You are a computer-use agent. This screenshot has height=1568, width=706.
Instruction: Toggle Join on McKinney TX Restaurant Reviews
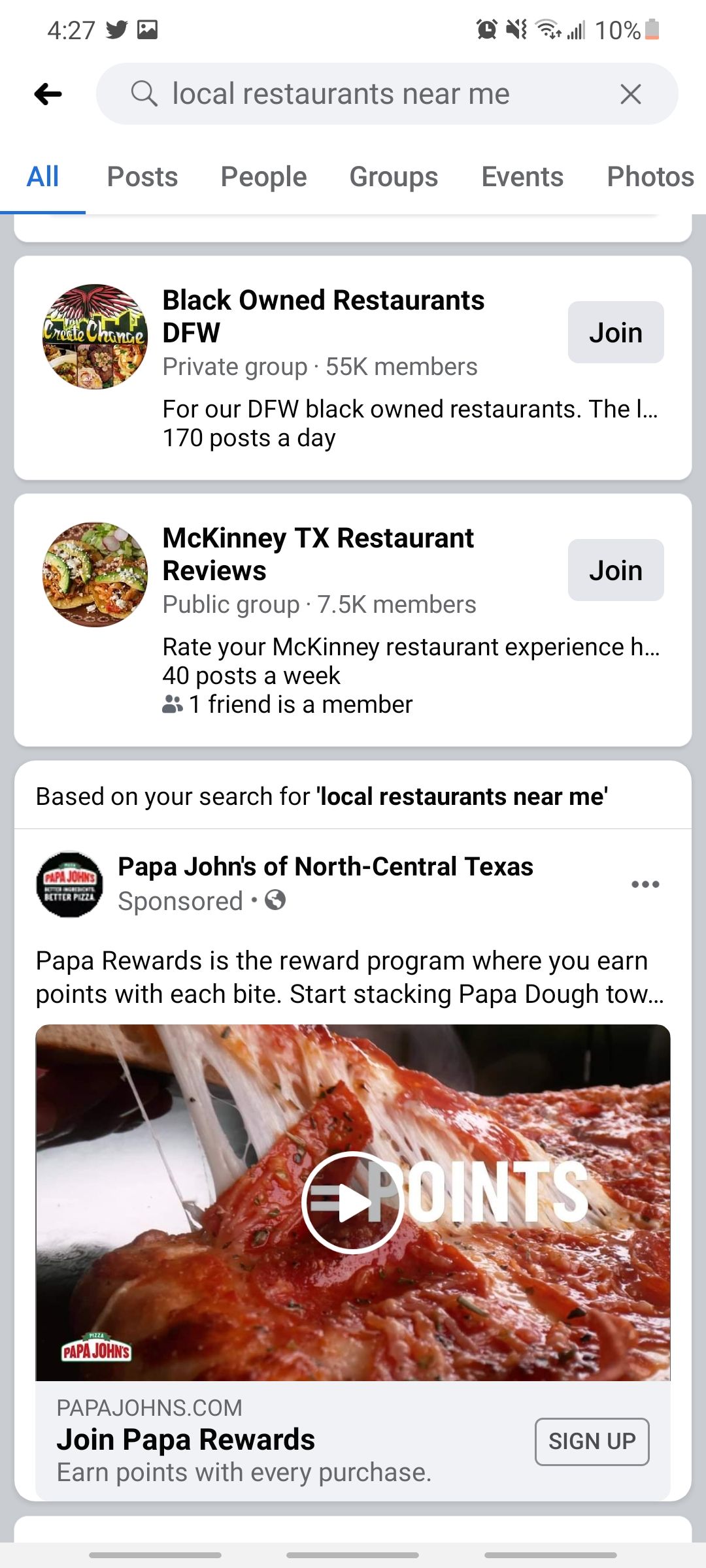click(x=615, y=570)
